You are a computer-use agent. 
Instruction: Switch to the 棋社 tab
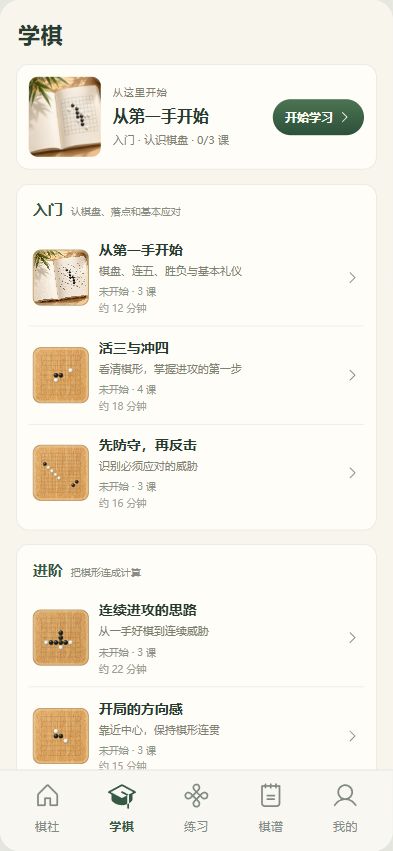pos(47,808)
